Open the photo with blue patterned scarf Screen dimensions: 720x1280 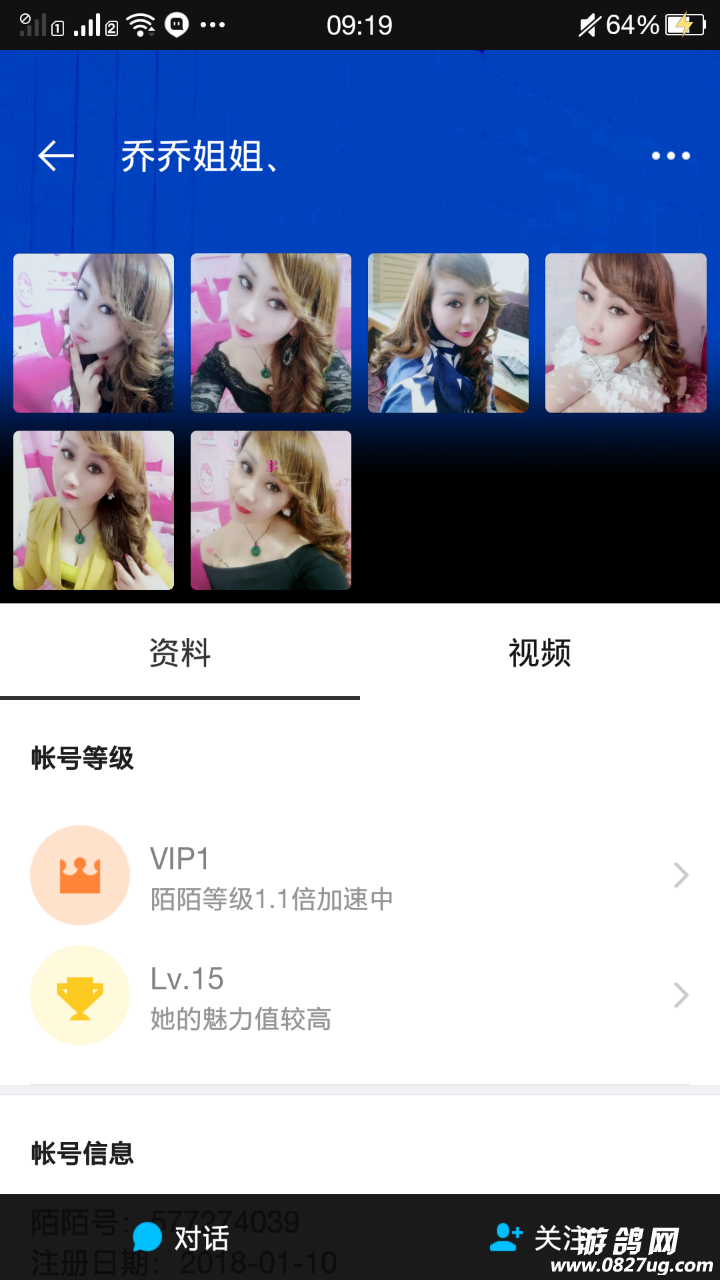click(x=448, y=333)
